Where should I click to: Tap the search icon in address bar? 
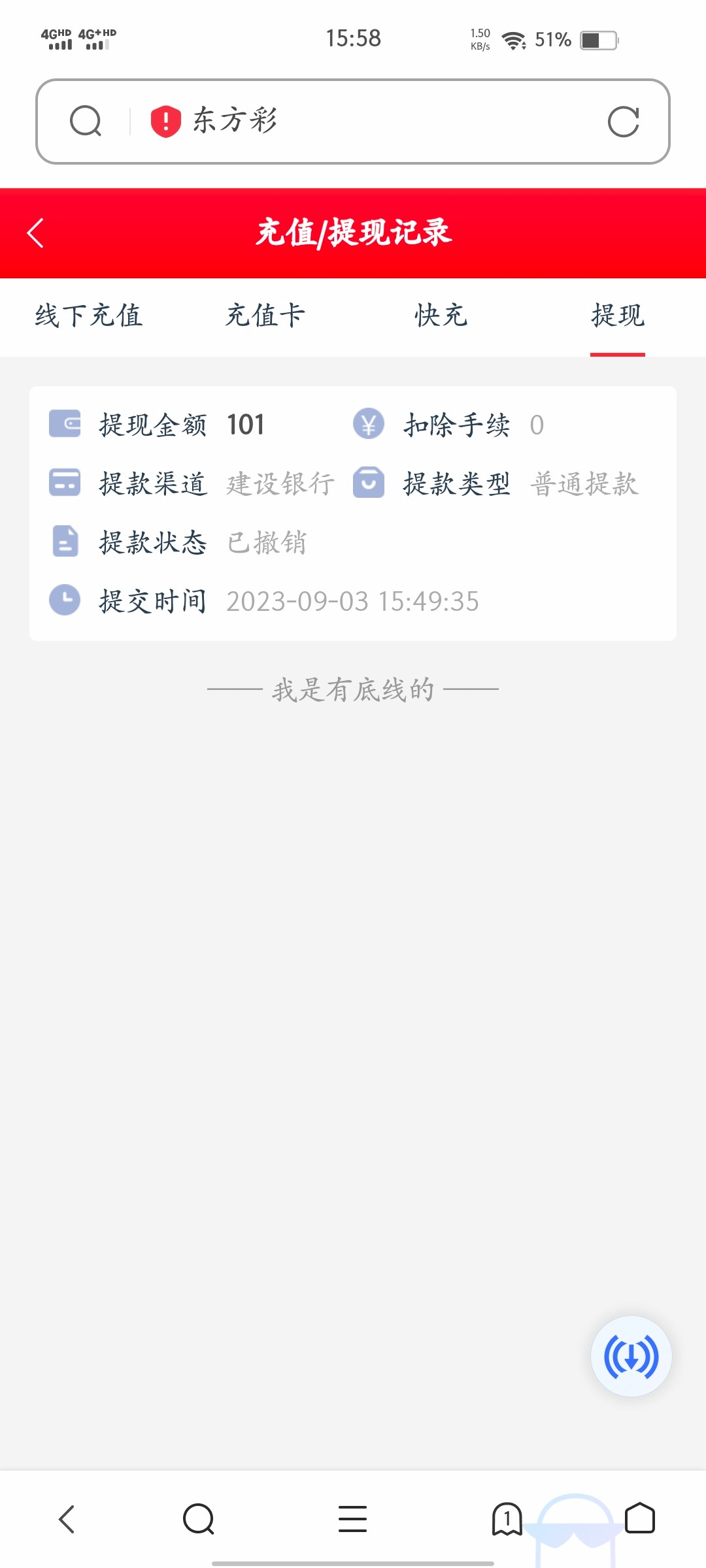(86, 122)
